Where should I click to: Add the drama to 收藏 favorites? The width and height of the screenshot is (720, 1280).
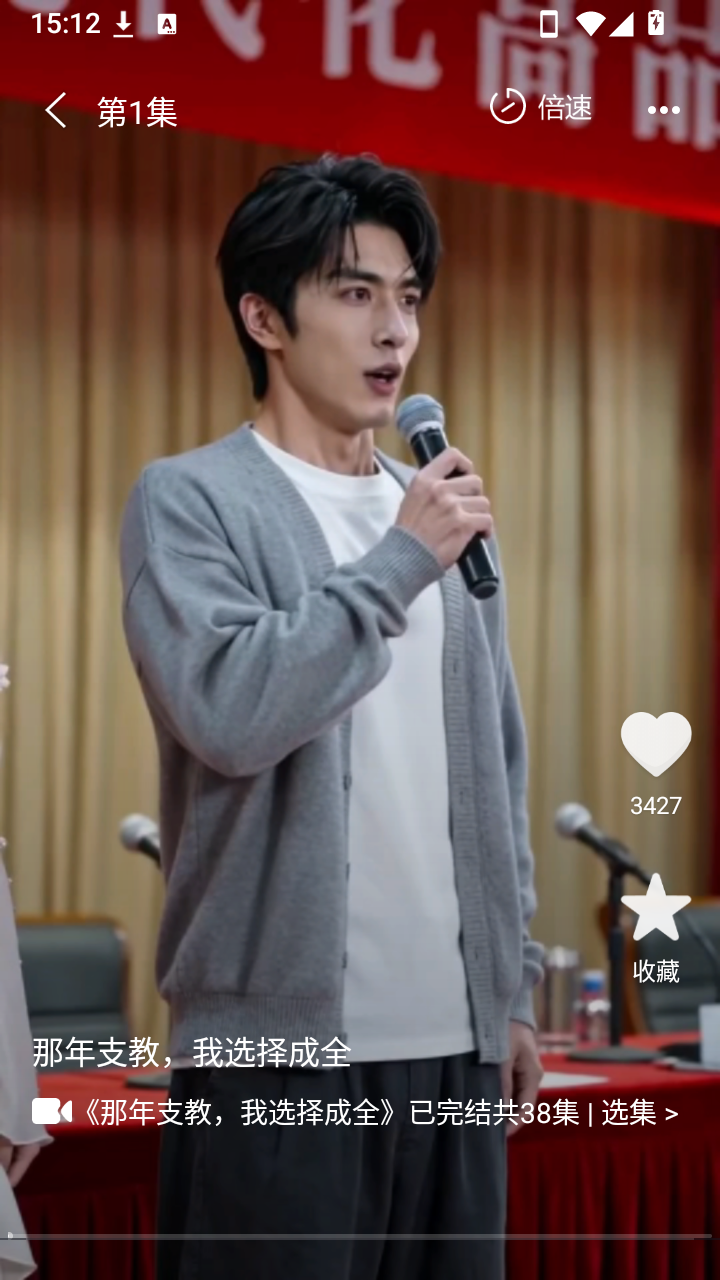point(656,908)
